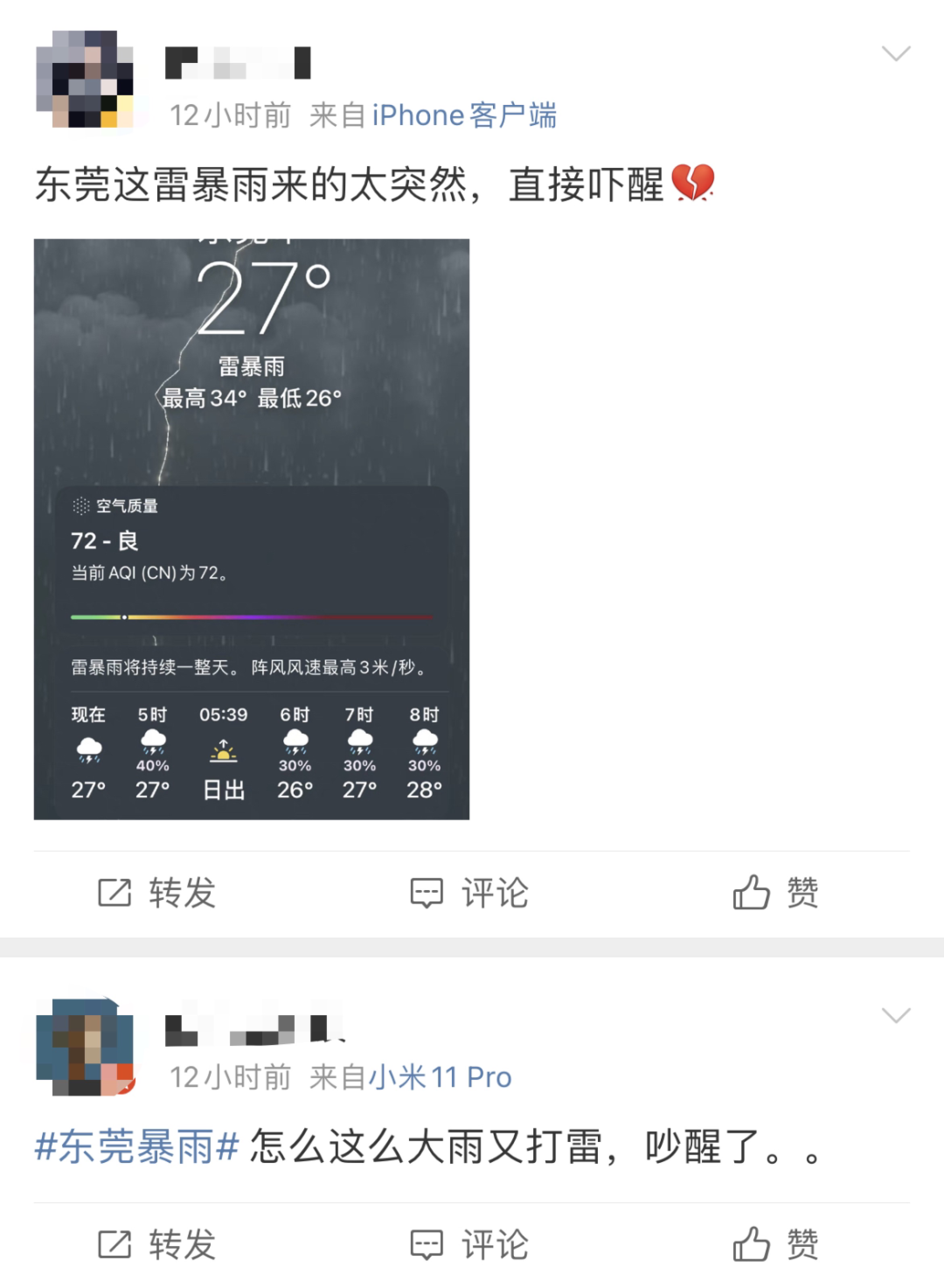Open the first poster's avatar profile

(x=85, y=80)
